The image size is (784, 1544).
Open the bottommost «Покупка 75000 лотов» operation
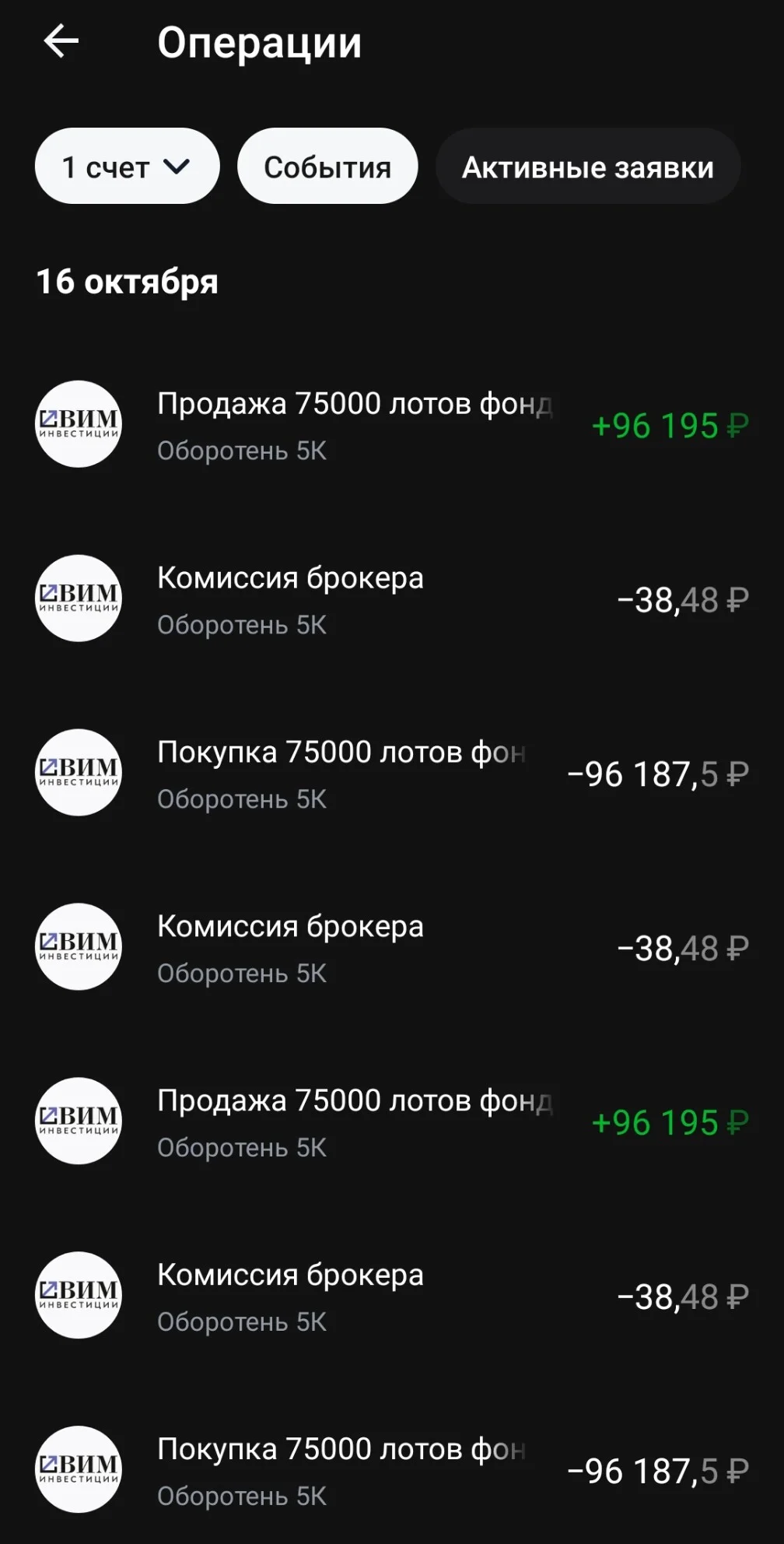(392, 1470)
